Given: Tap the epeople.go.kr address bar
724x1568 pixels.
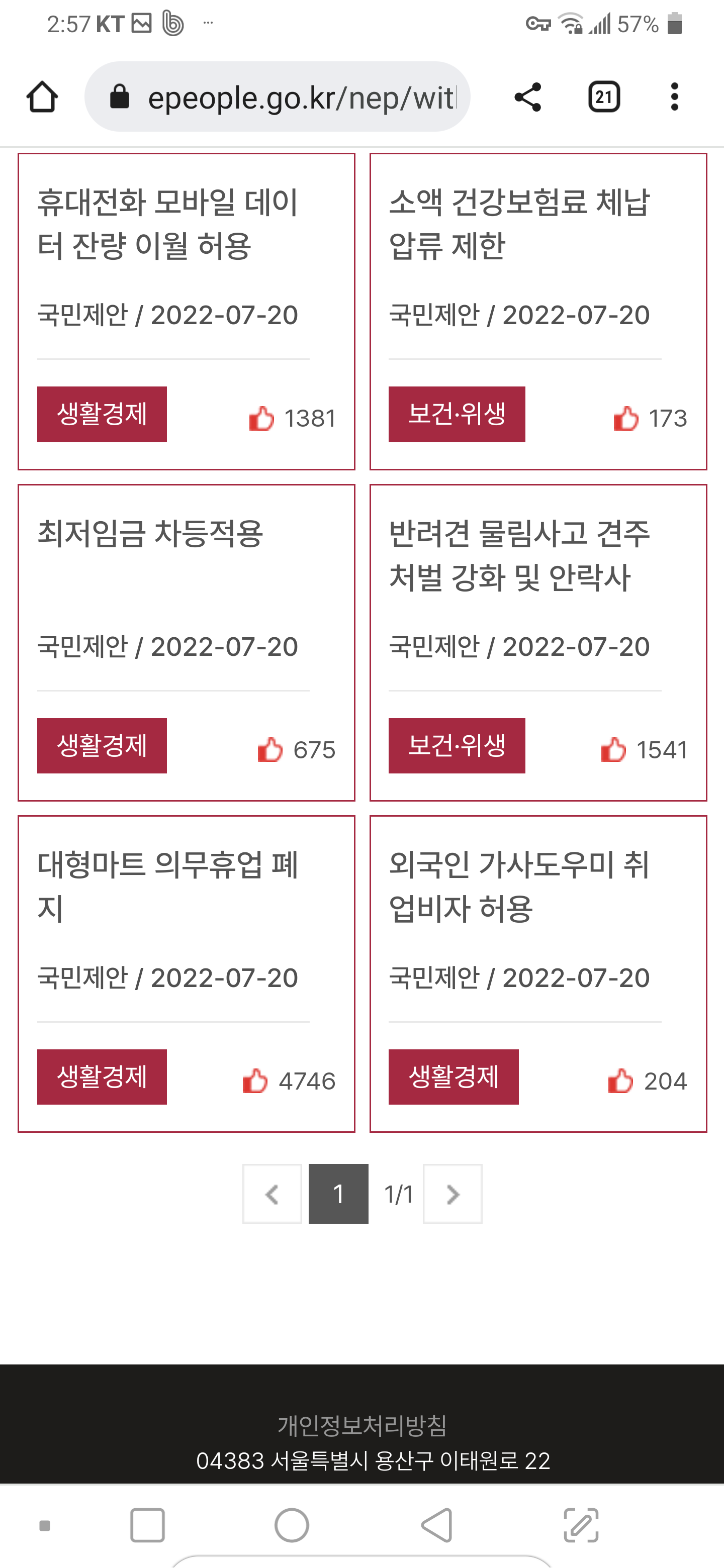Looking at the screenshot, I should (277, 97).
